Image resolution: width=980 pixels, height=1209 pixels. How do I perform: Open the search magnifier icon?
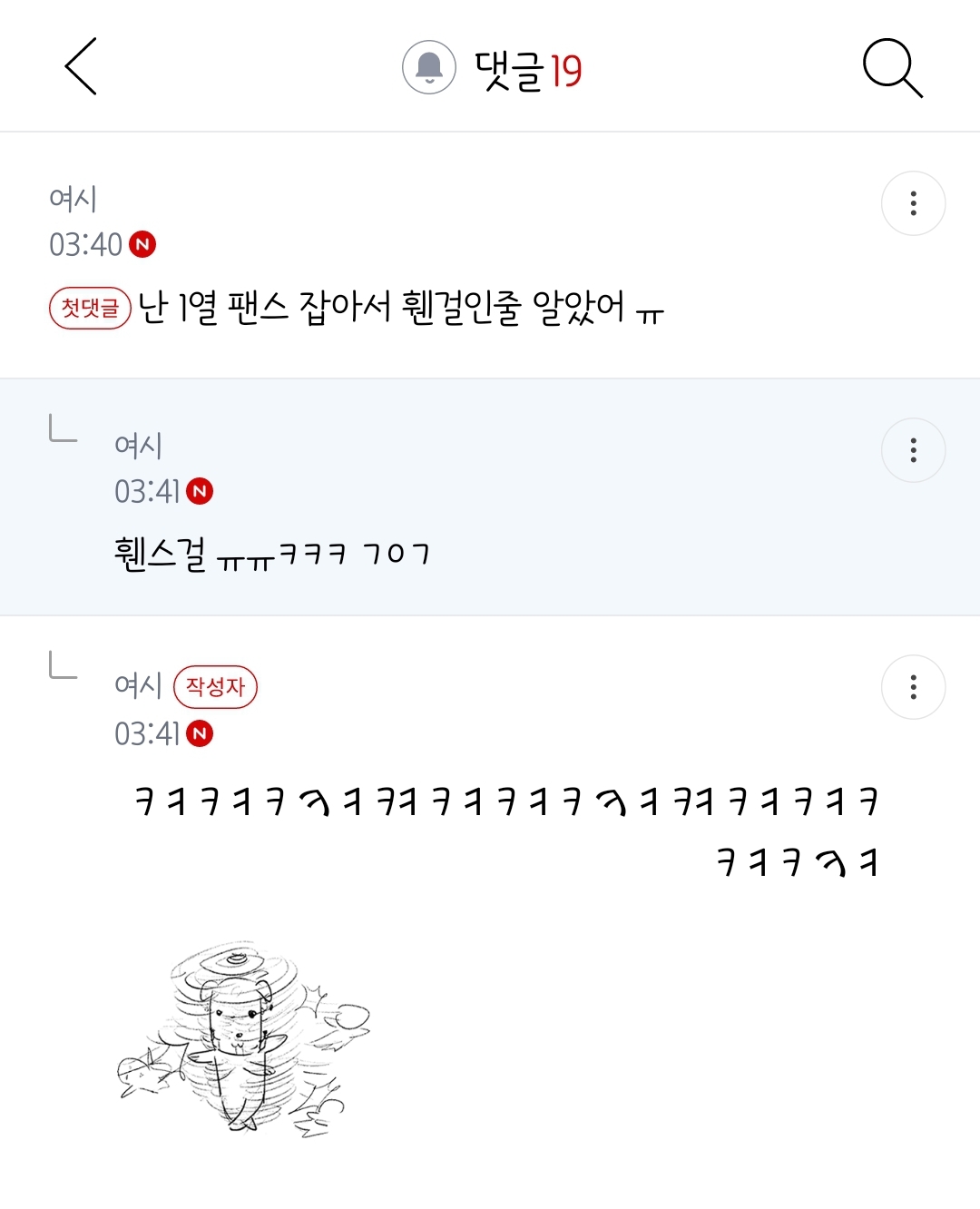tap(892, 67)
